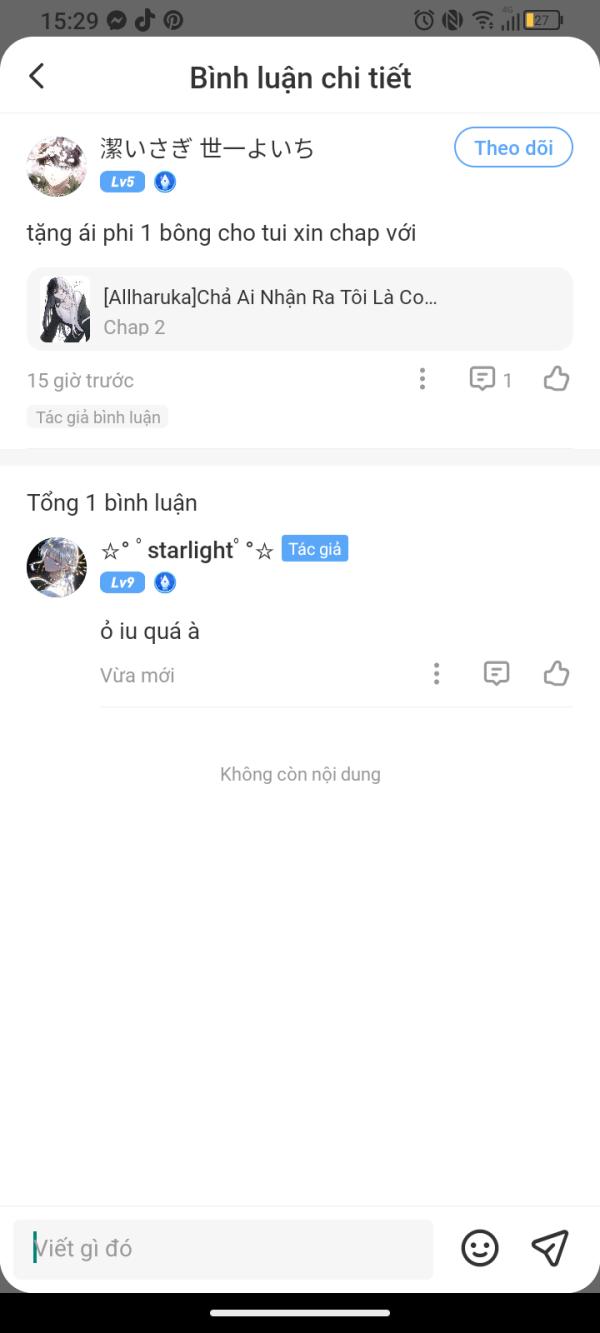Open the Allharuka Chap 2 story card
Image resolution: width=600 pixels, height=1333 pixels.
pos(300,309)
